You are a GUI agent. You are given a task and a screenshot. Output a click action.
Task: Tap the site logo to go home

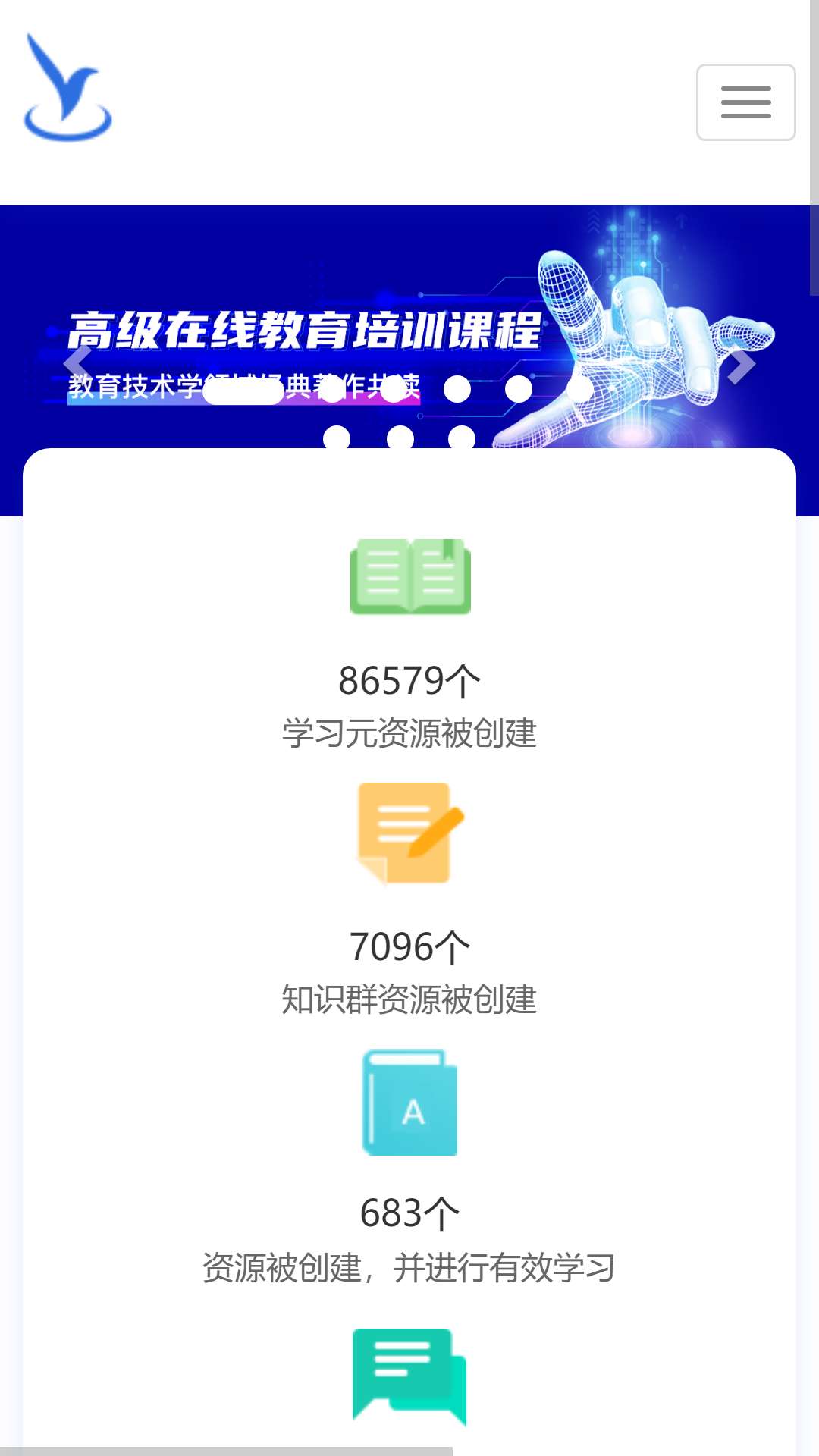68,87
